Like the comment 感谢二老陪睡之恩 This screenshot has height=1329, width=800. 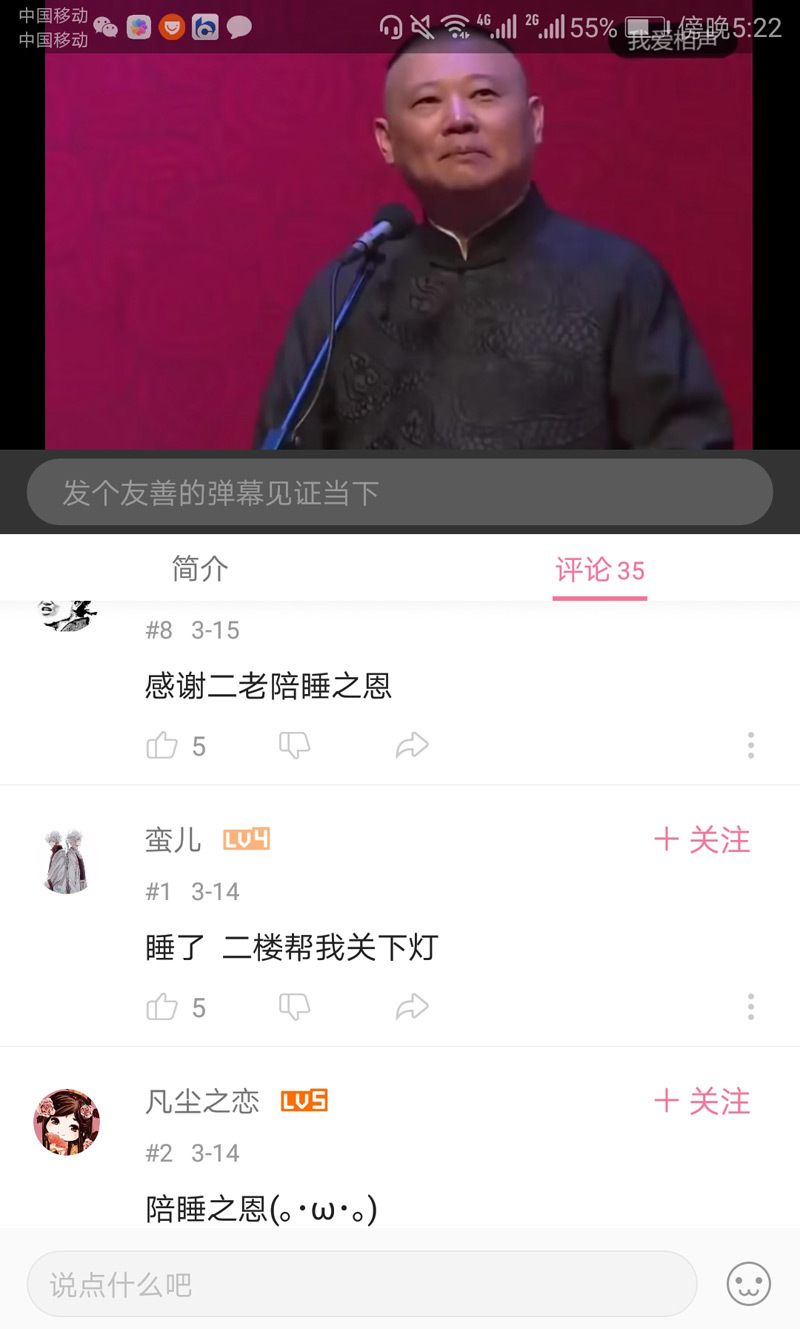click(162, 745)
